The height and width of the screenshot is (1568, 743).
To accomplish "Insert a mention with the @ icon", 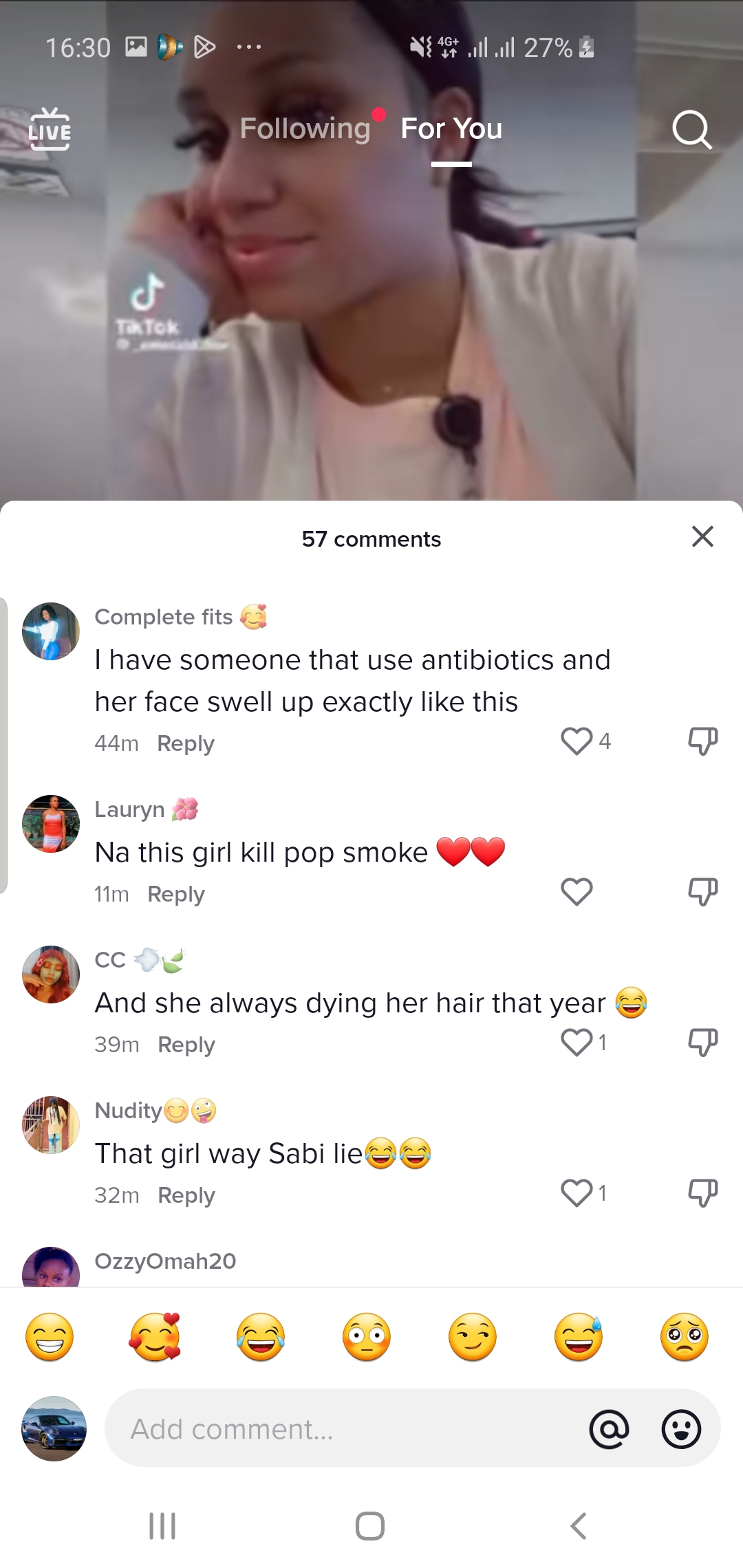I will coord(609,1429).
